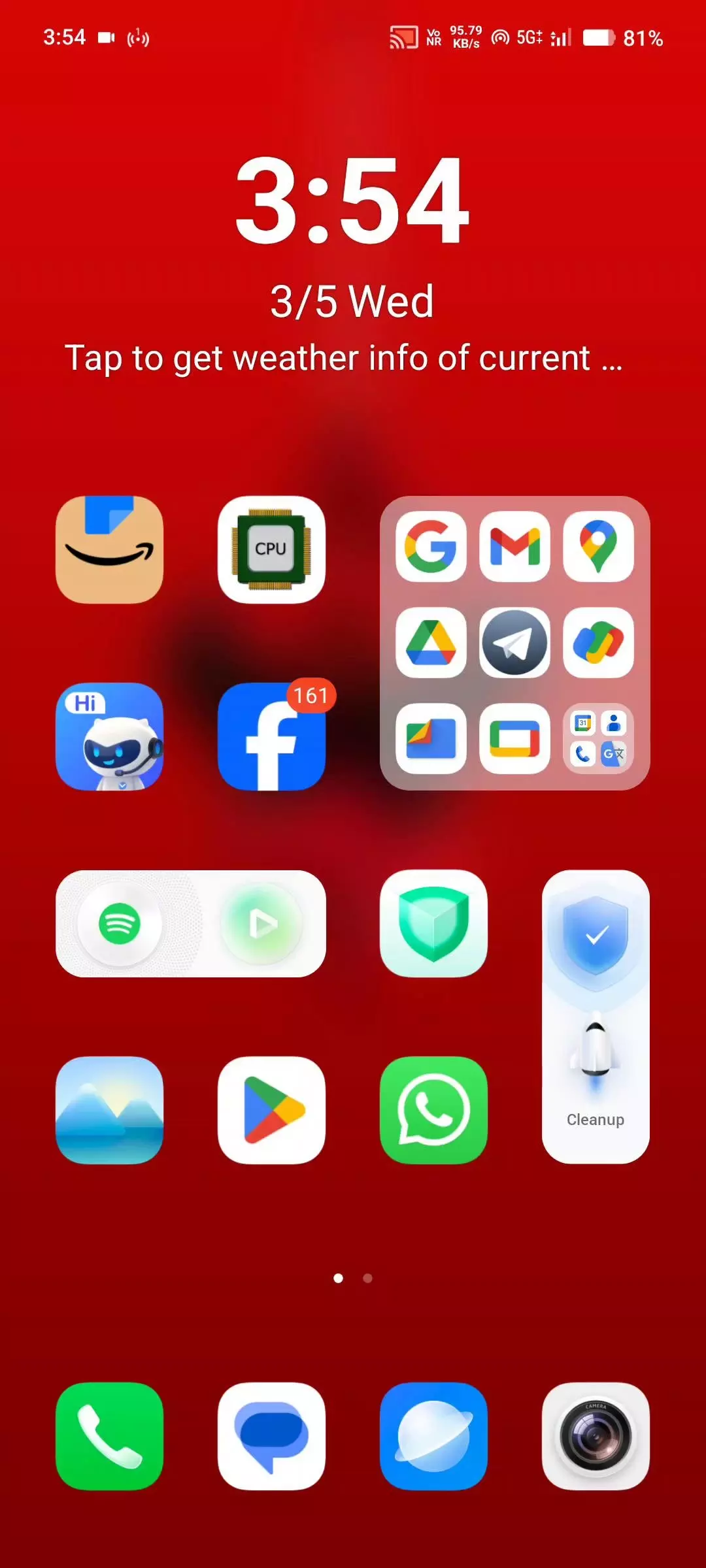Open the green shield security app
The height and width of the screenshot is (1568, 706).
(433, 923)
